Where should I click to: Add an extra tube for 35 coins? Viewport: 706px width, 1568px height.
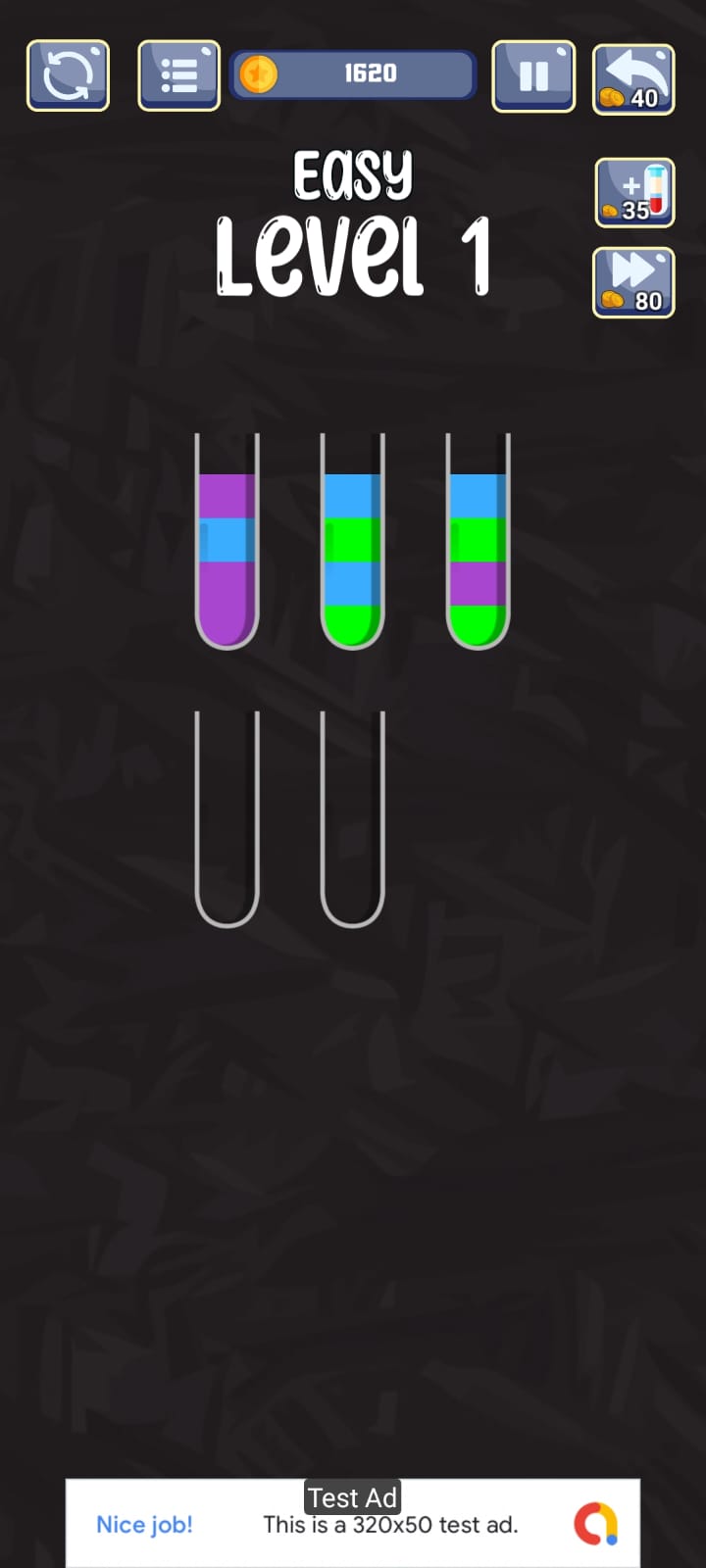coord(634,193)
